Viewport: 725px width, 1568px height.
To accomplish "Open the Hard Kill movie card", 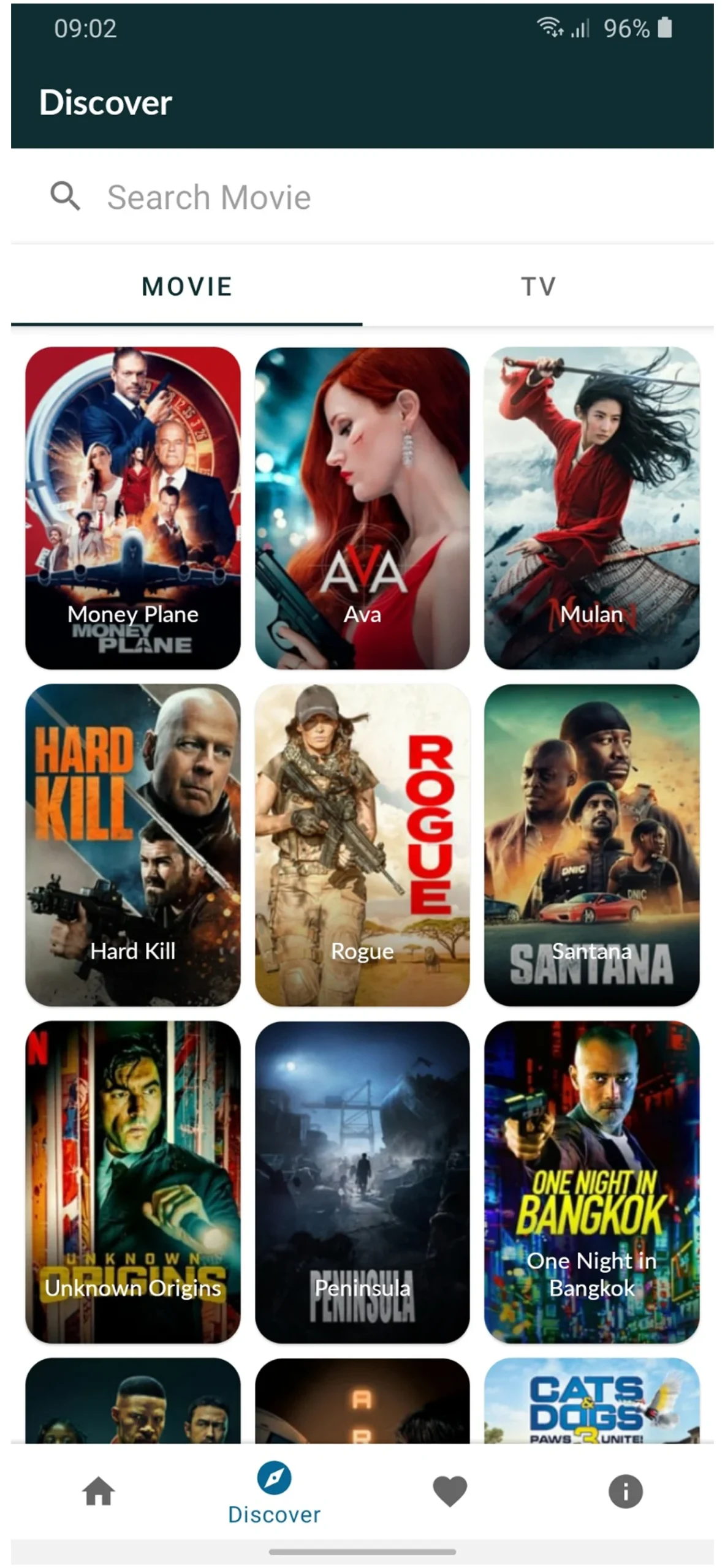I will [x=133, y=845].
